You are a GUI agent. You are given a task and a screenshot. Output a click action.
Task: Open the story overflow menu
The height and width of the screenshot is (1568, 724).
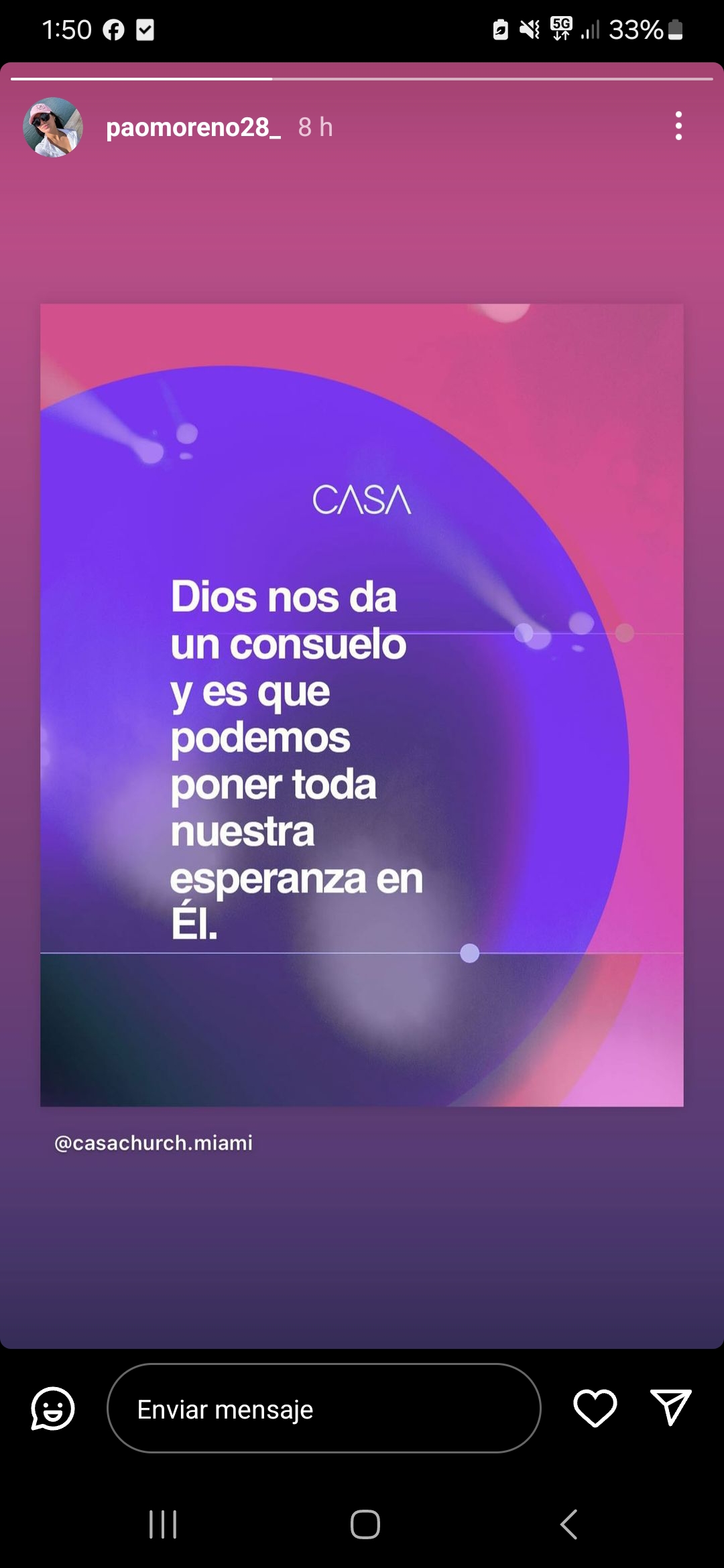(678, 126)
